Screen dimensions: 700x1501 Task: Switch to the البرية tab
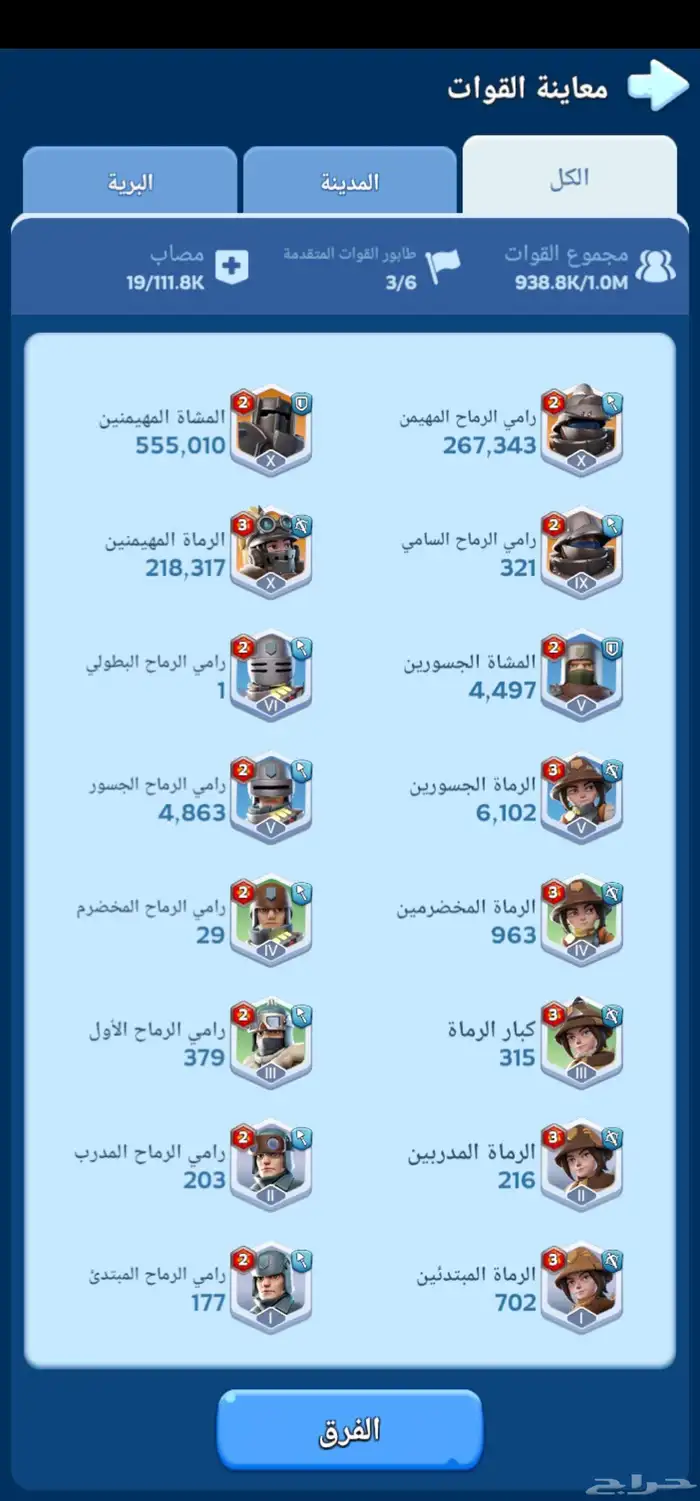tap(130, 181)
